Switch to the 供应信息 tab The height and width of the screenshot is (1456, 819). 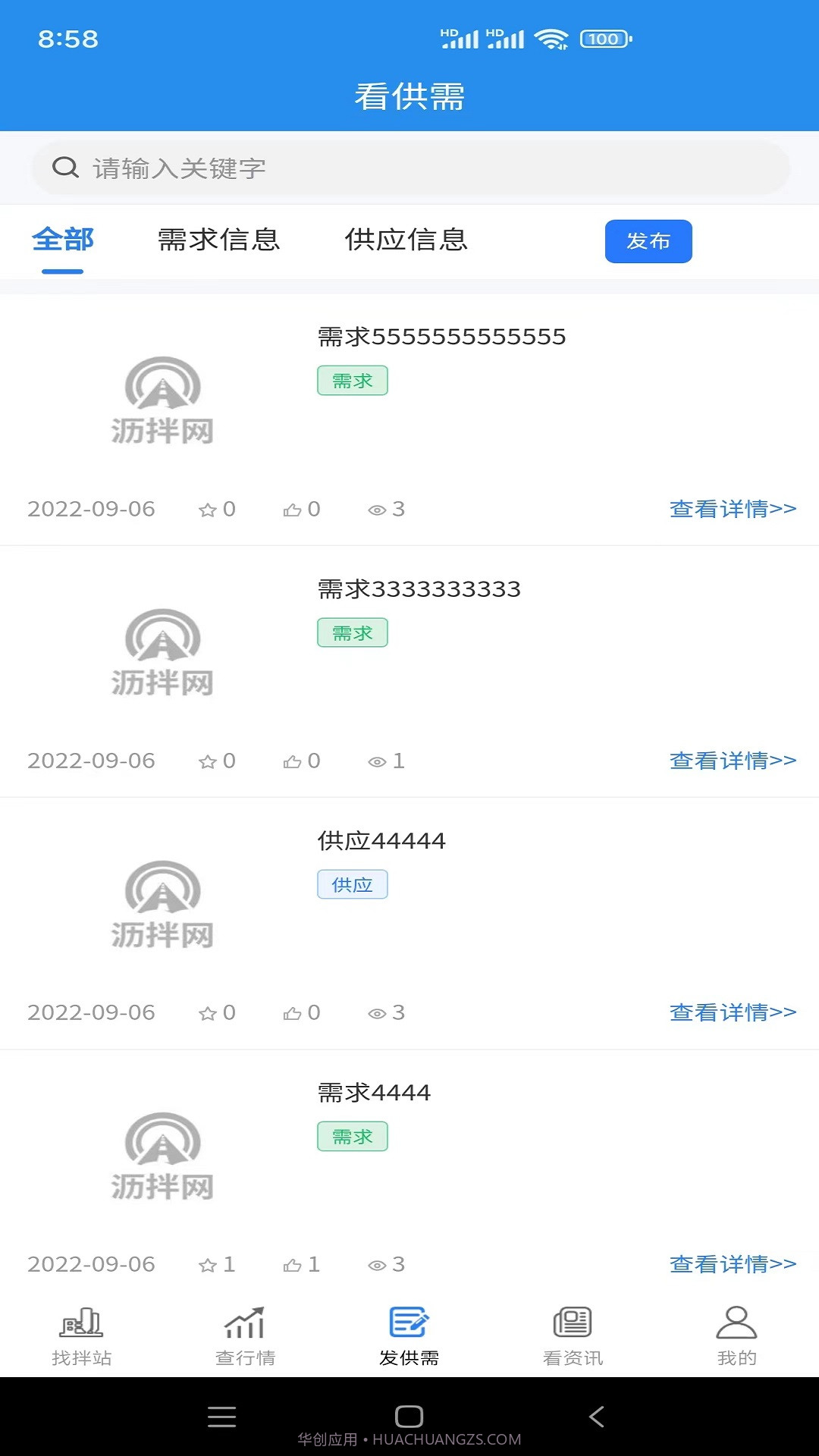click(406, 240)
